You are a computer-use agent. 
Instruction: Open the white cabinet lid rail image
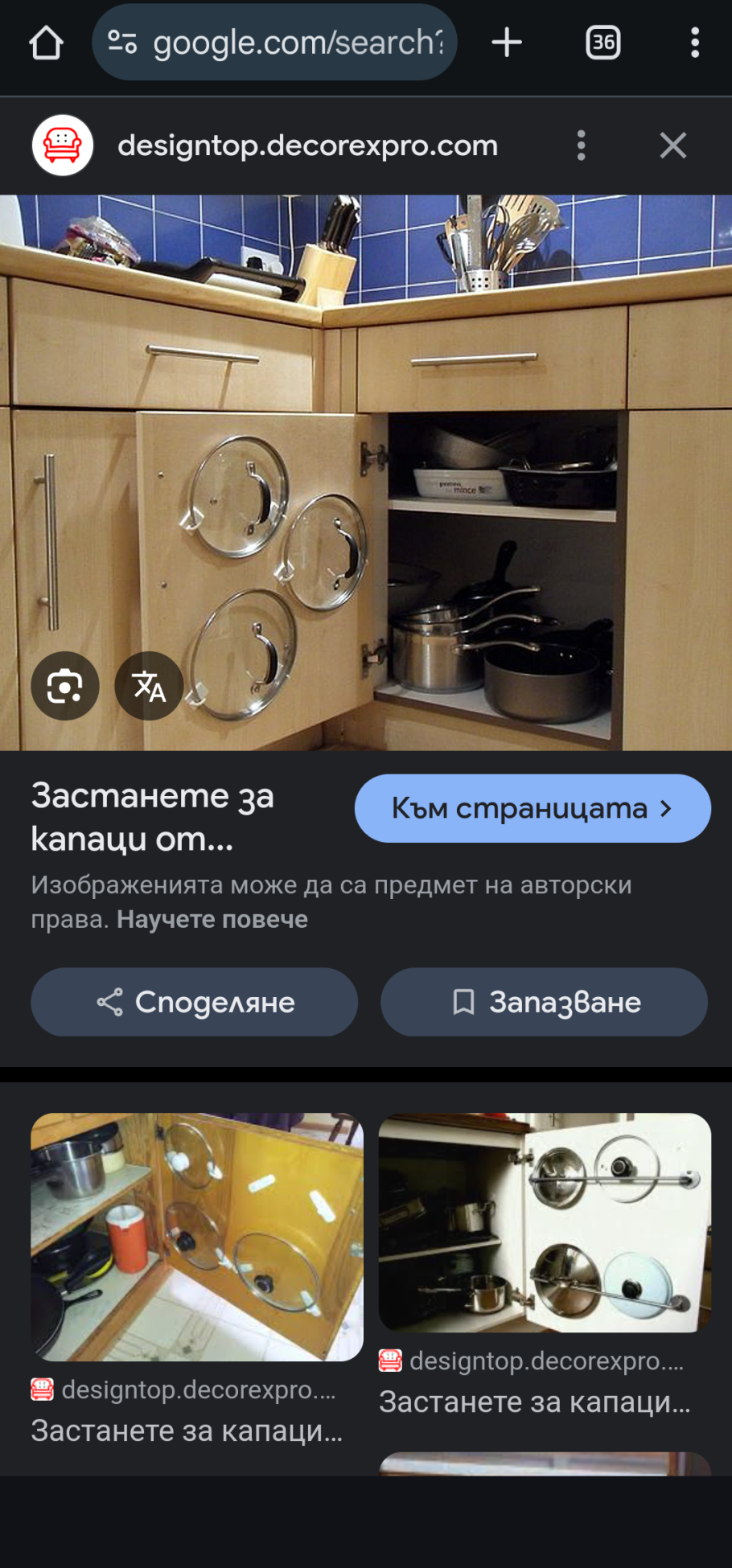pos(545,1222)
